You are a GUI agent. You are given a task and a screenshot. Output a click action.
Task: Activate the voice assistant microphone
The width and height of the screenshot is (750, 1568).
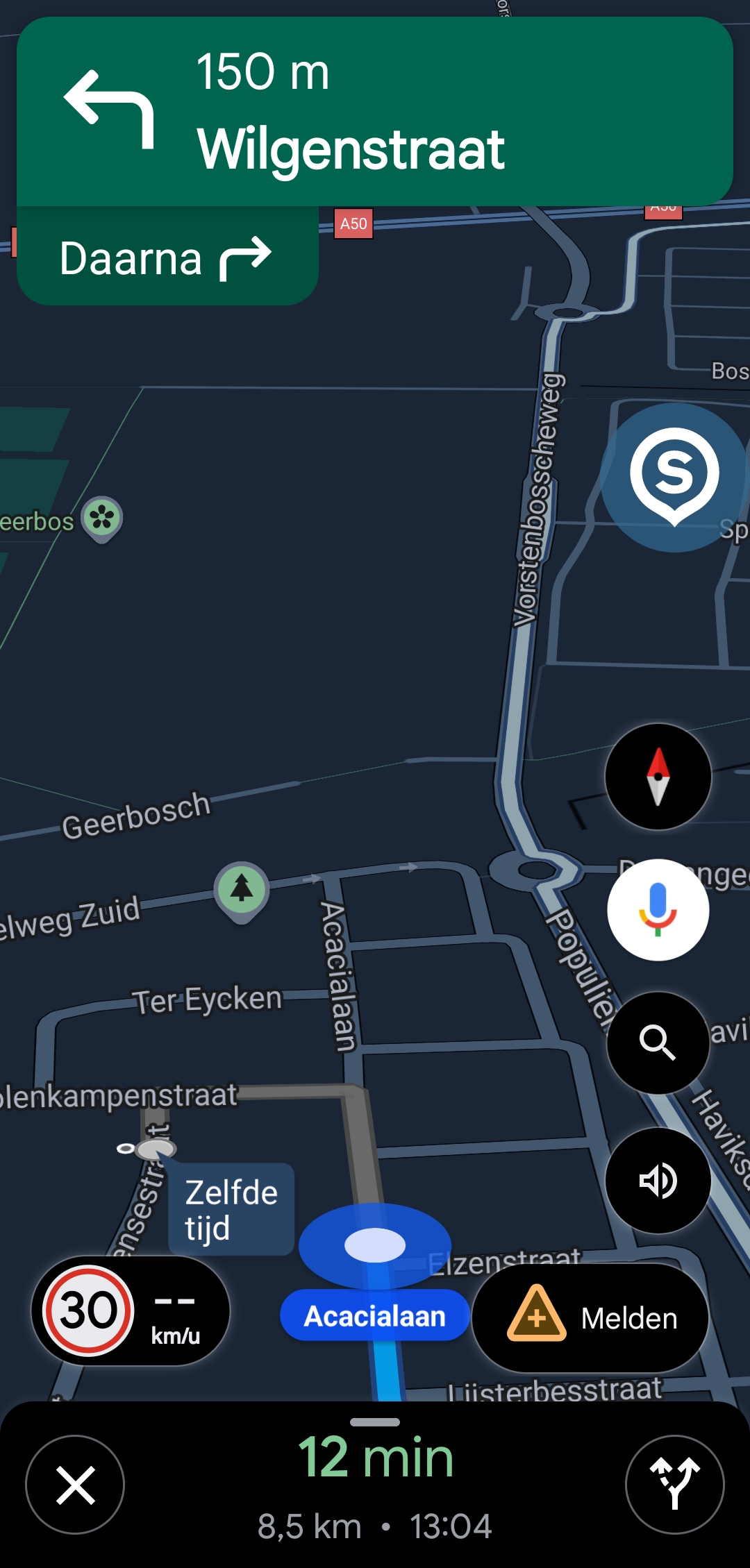coord(658,909)
